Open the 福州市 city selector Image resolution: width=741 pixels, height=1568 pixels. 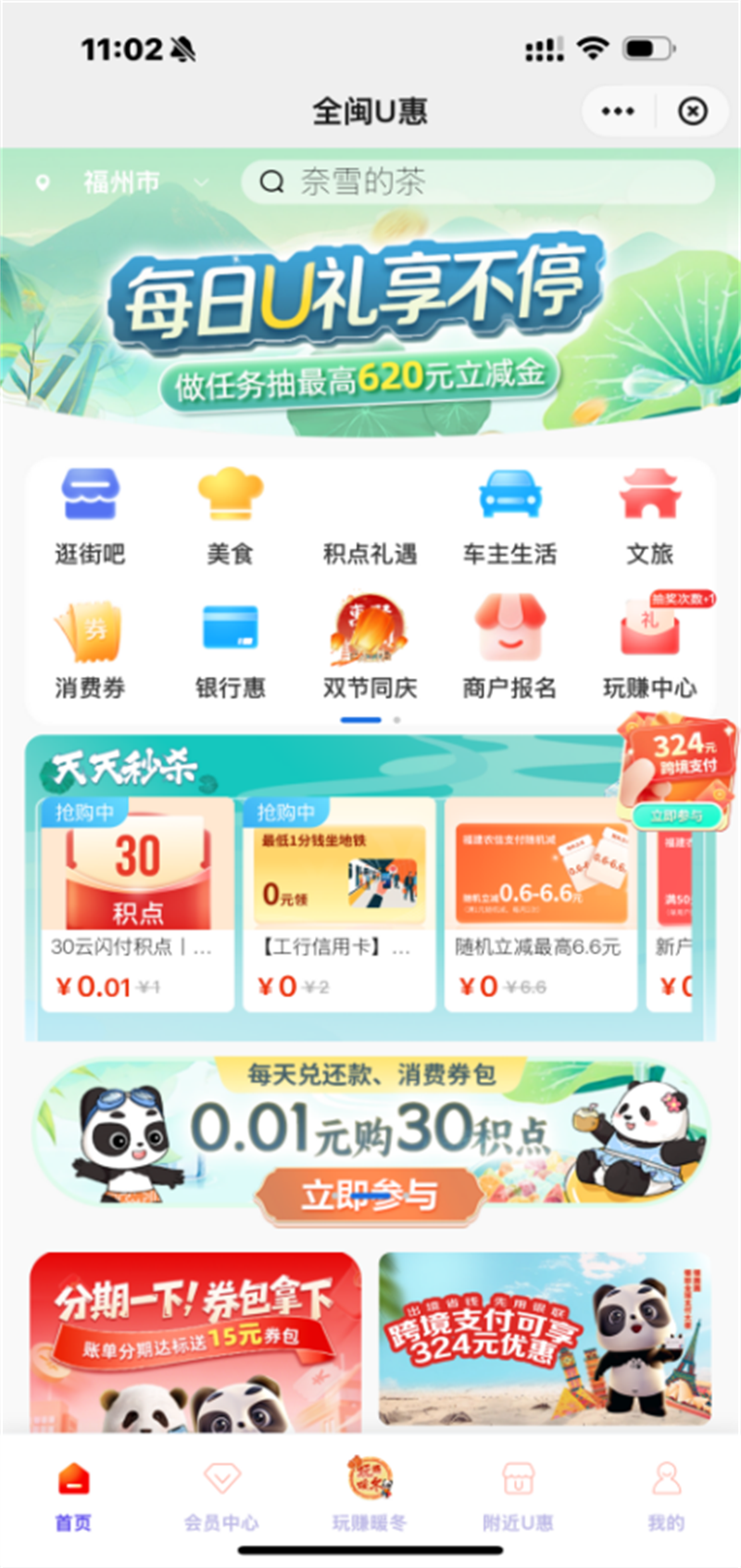pos(121,182)
